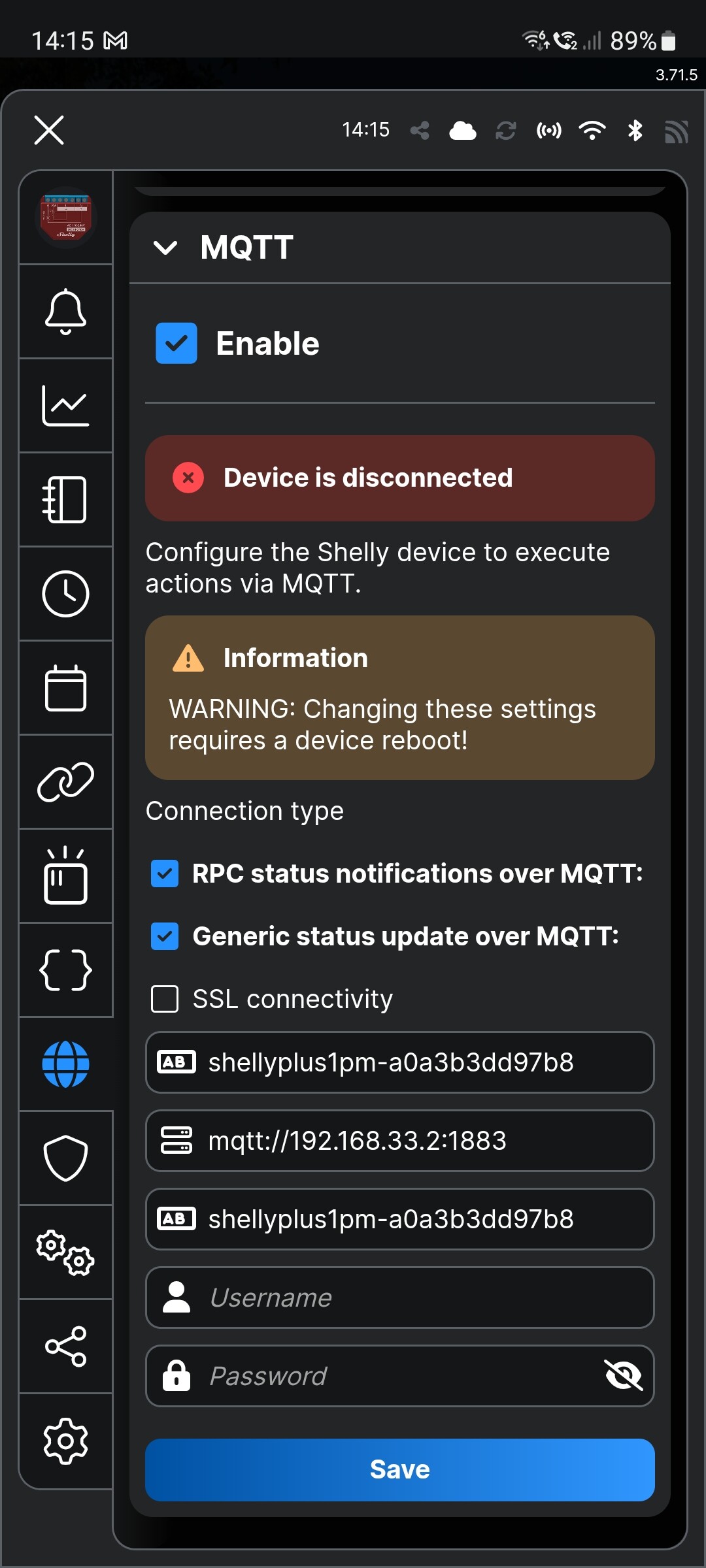Image resolution: width=706 pixels, height=1568 pixels.
Task: Enable SSL connectivity checkbox
Action: [165, 999]
